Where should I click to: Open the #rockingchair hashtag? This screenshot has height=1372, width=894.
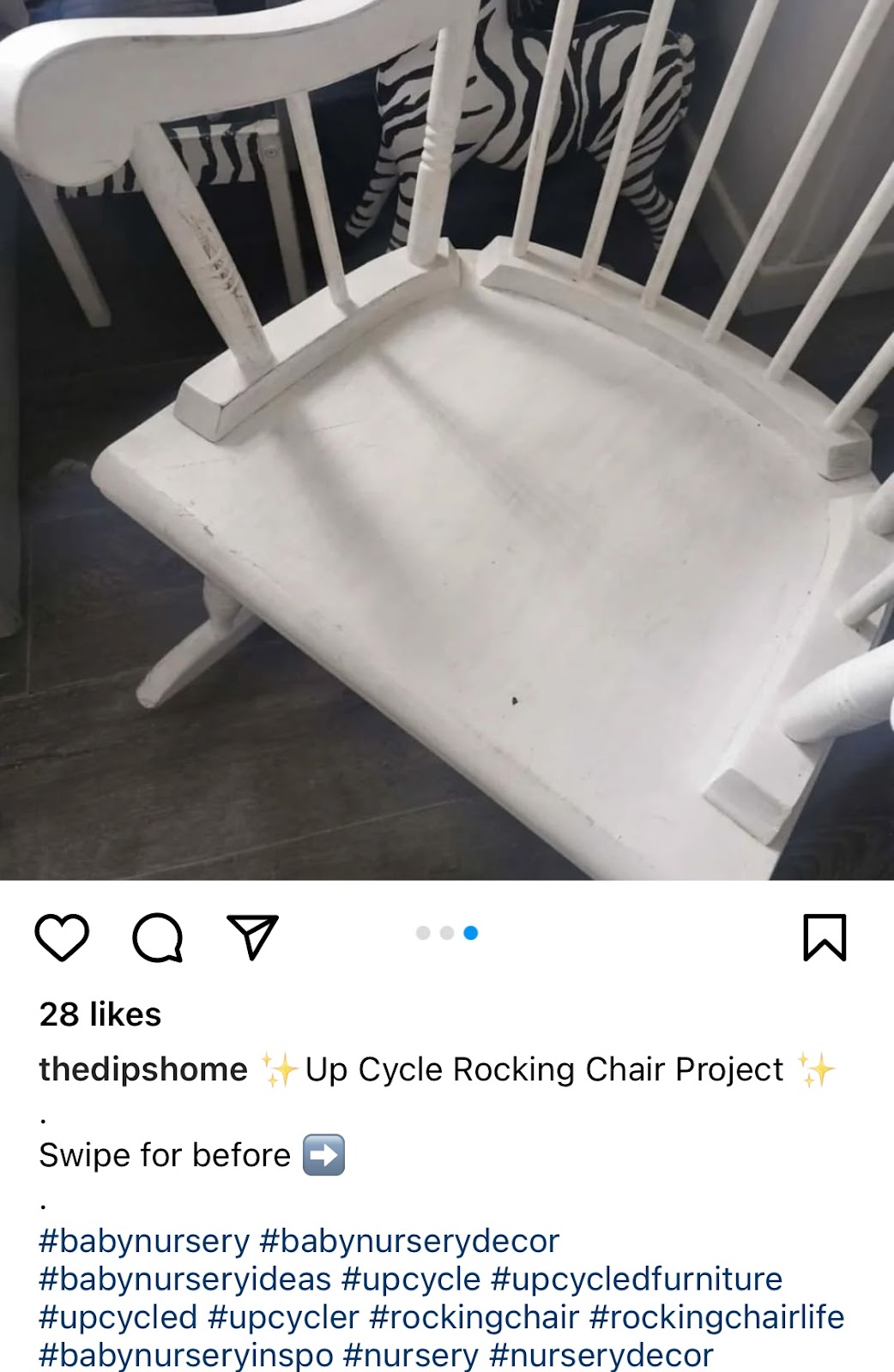(x=474, y=1316)
